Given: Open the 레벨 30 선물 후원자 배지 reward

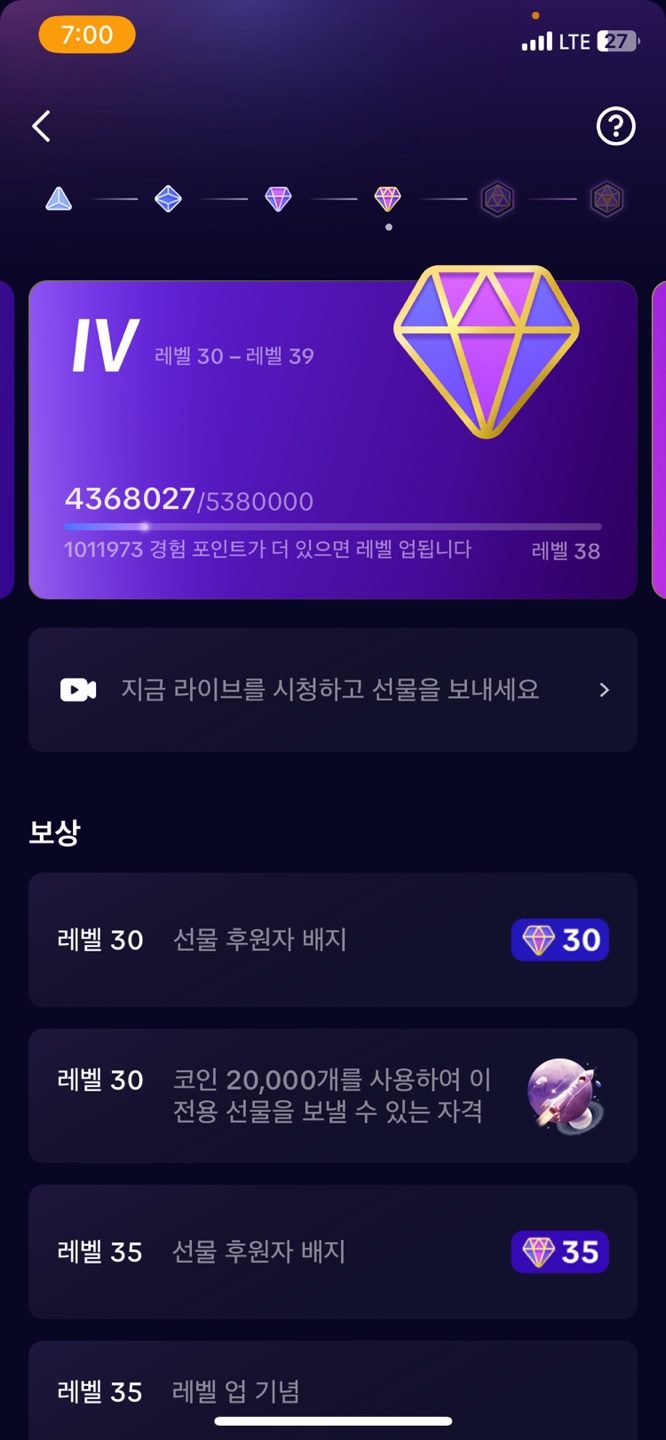Looking at the screenshot, I should pos(332,940).
